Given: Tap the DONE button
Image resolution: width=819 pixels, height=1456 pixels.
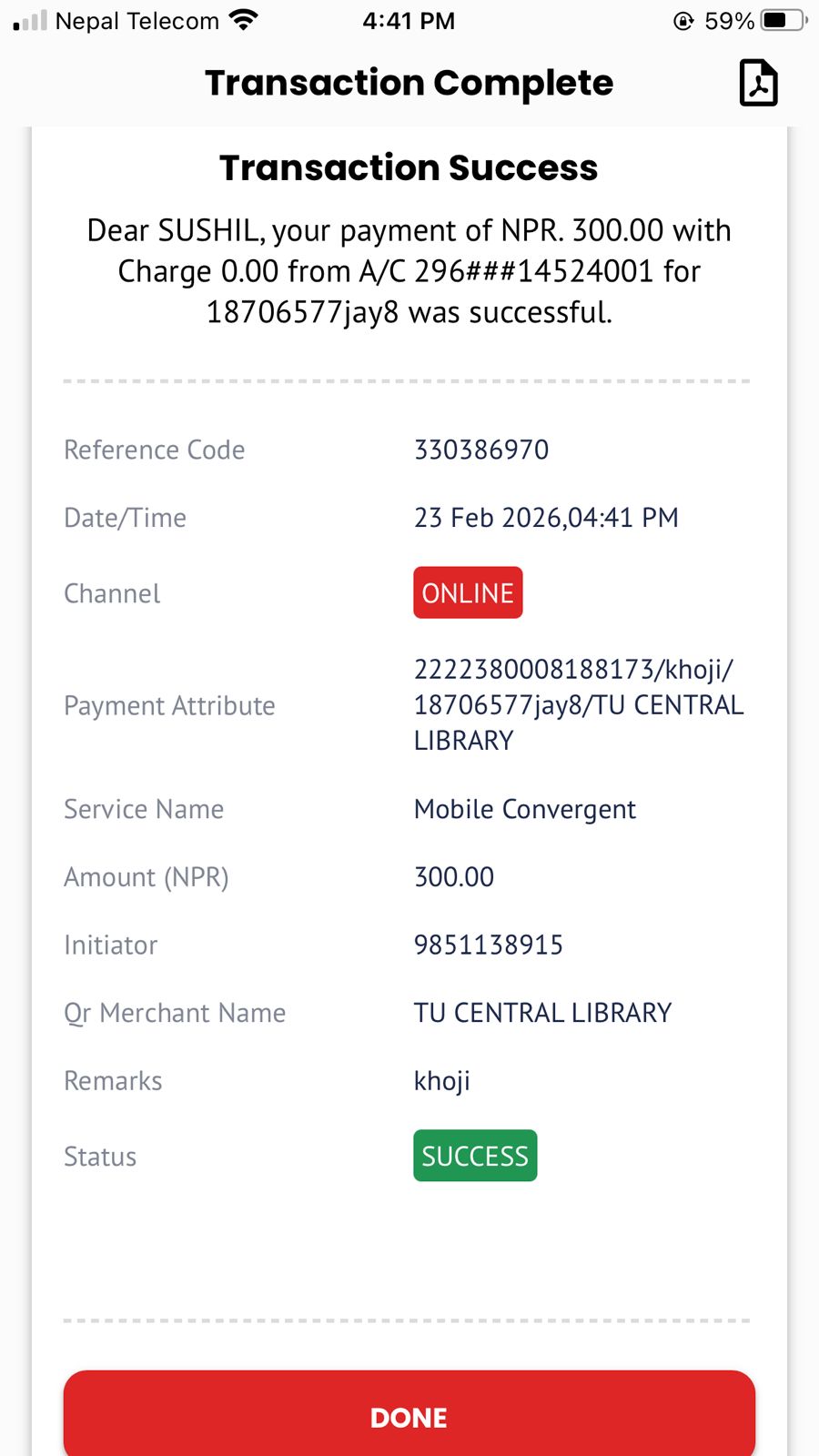Looking at the screenshot, I should (x=409, y=1415).
